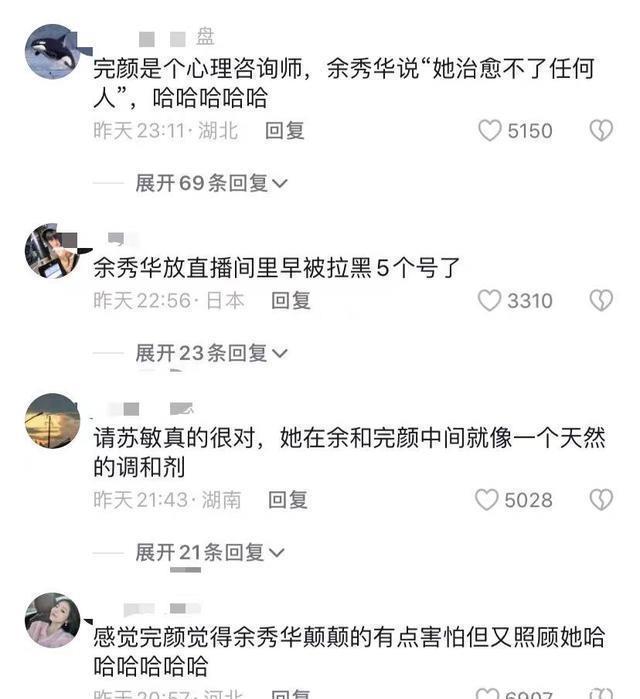Viewport: 640px width, 699px height.
Task: Reply to the comment posted from 湖南
Action: point(288,499)
